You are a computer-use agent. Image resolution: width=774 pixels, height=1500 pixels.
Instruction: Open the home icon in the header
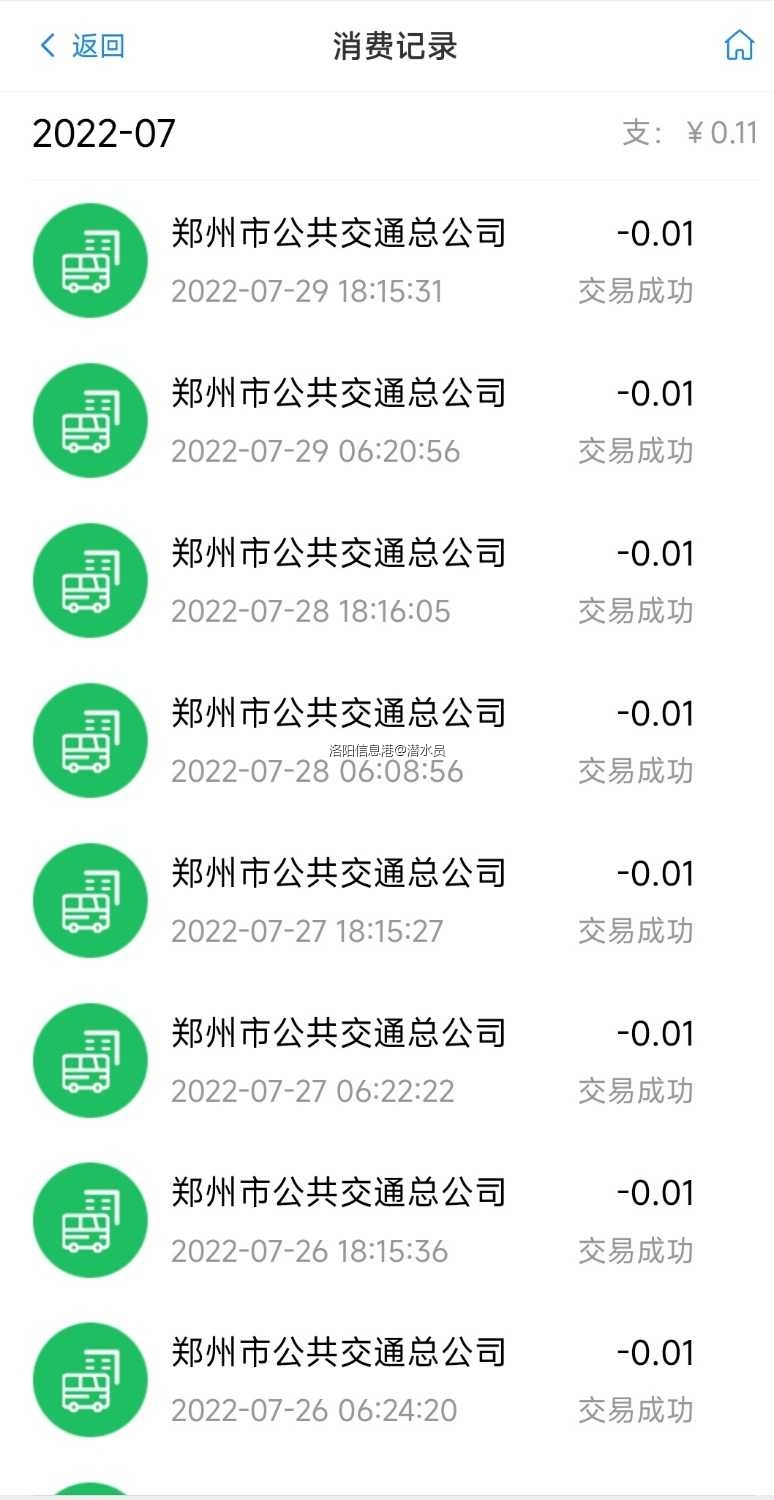point(739,46)
